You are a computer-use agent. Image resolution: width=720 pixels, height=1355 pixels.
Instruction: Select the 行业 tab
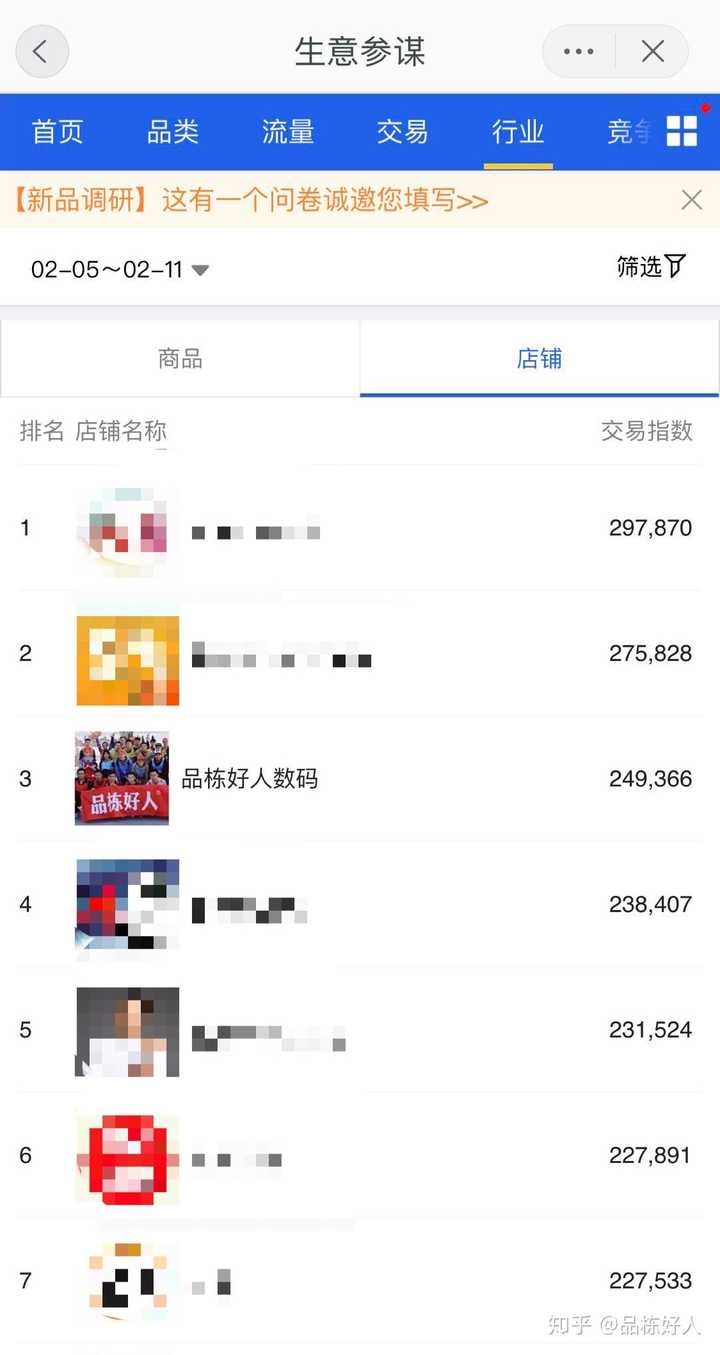(518, 132)
